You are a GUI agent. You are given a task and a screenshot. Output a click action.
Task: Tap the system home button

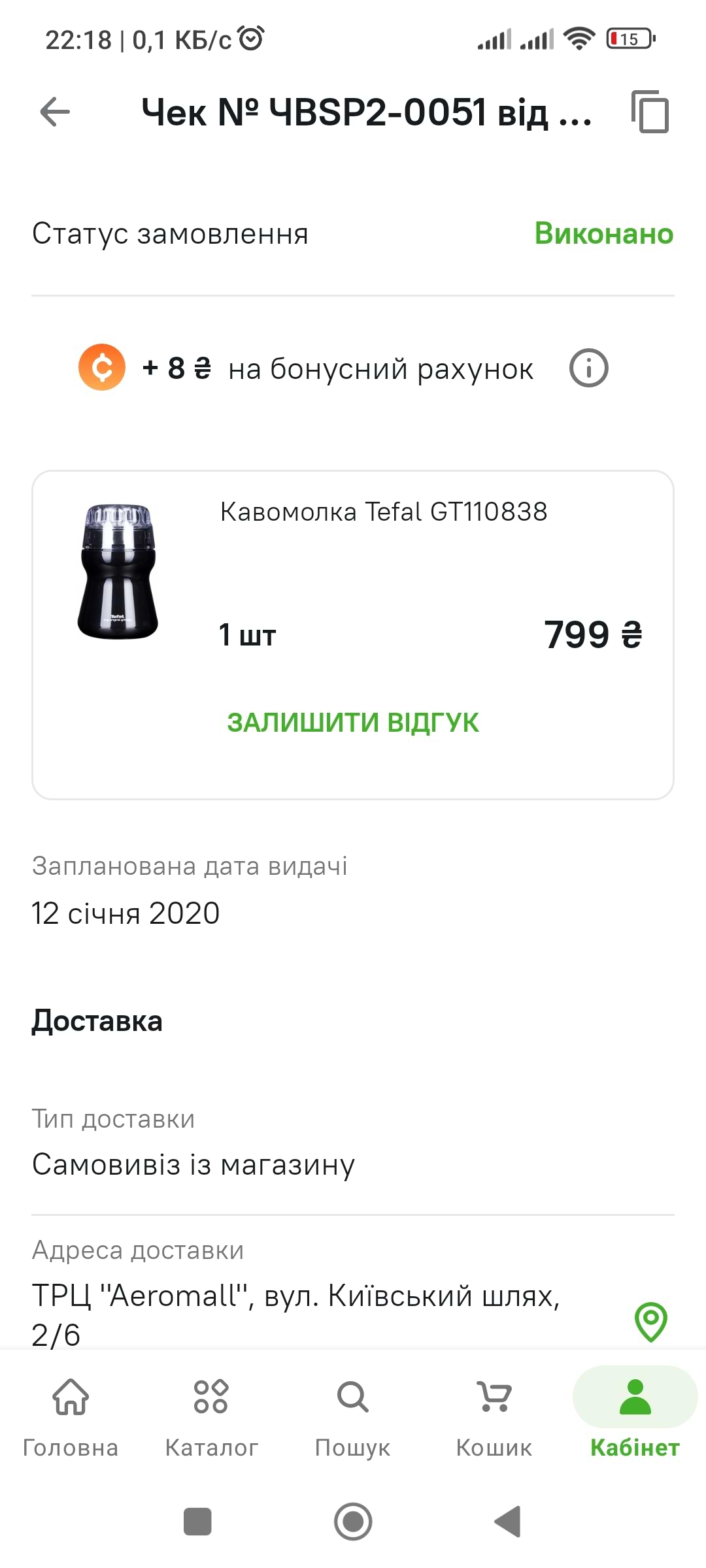(353, 1521)
